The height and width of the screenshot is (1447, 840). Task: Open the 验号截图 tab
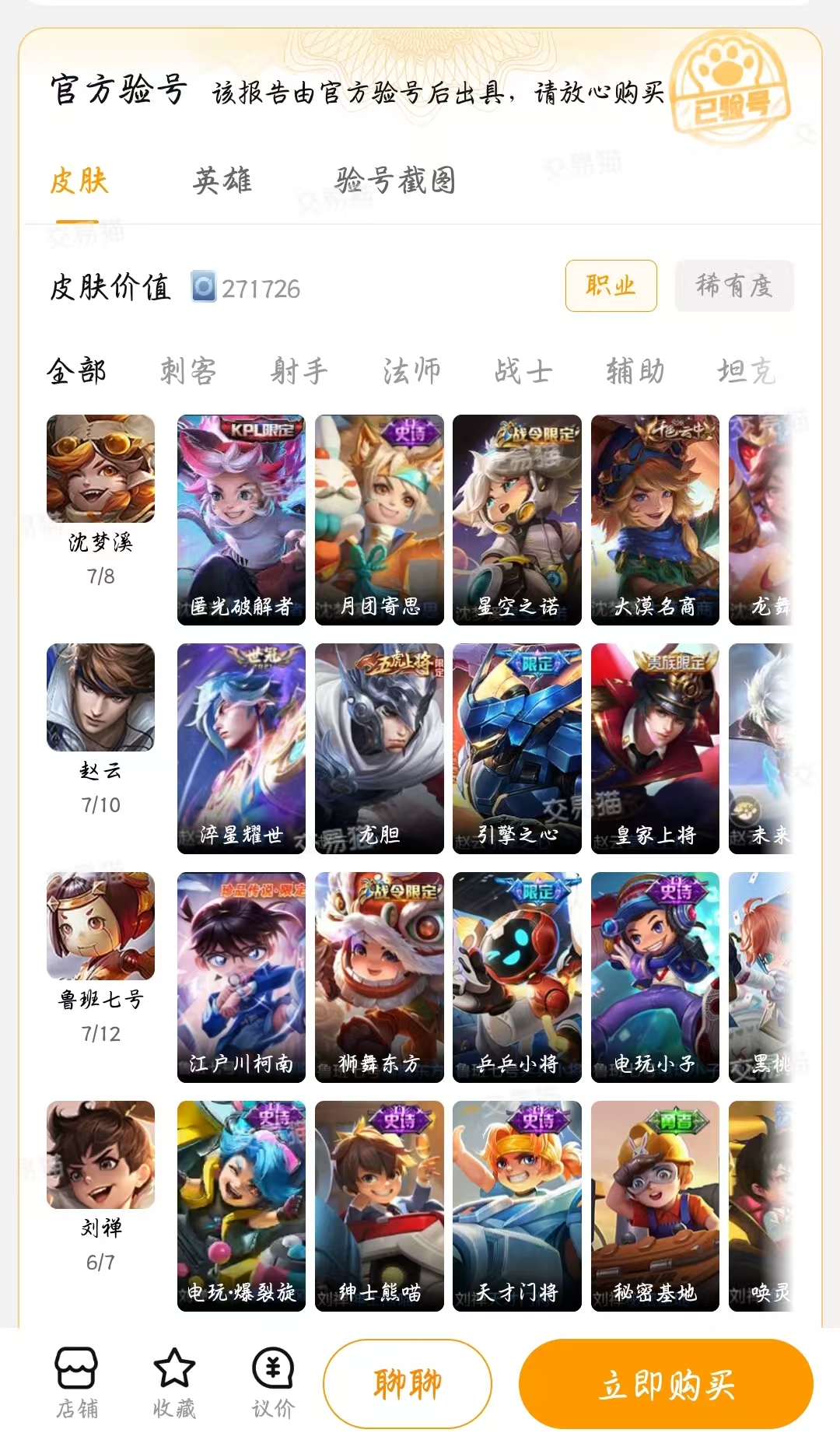pos(395,181)
